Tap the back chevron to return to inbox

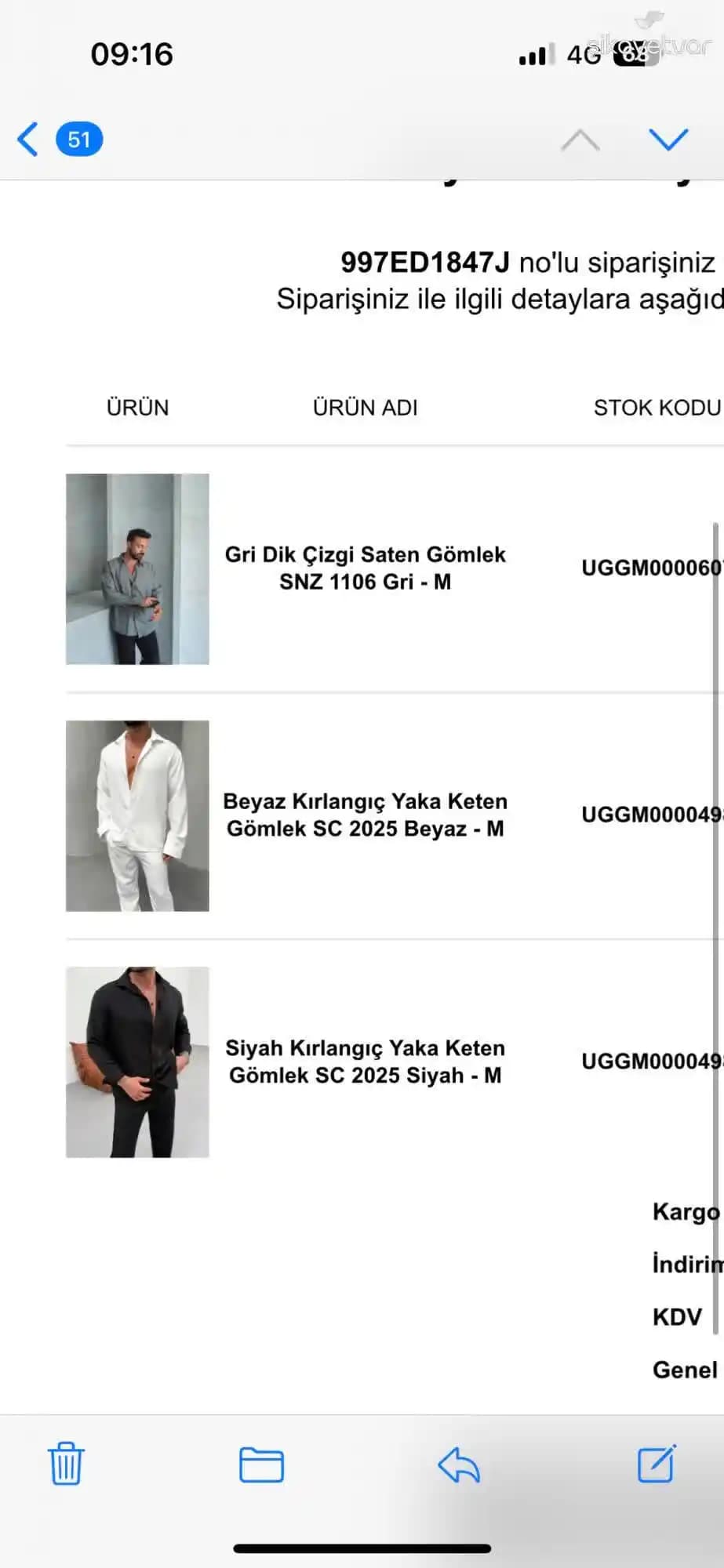pyautogui.click(x=27, y=139)
